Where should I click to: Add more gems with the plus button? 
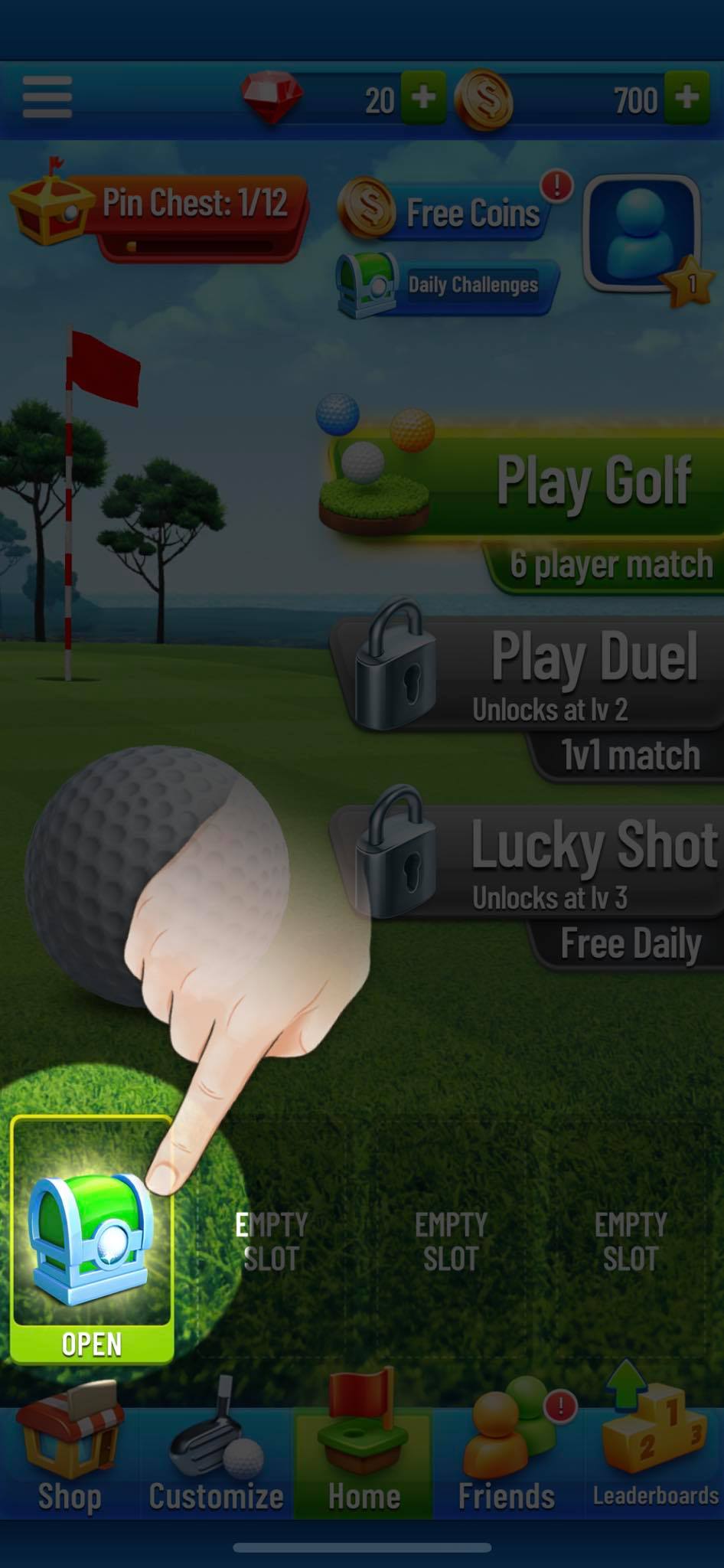click(x=423, y=97)
